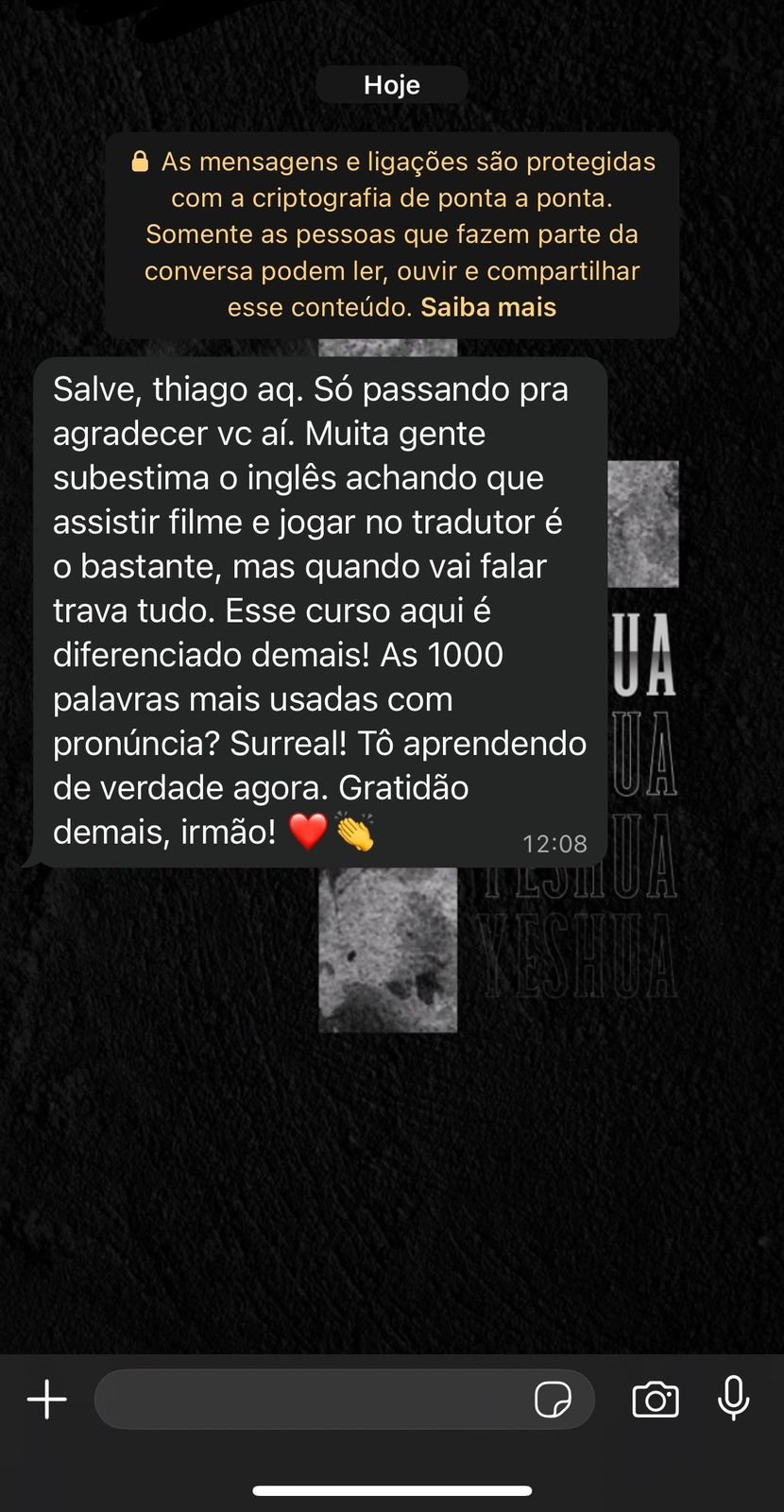Tap the home indicator bar at bottom
This screenshot has height=1512, width=784.
(391, 1488)
